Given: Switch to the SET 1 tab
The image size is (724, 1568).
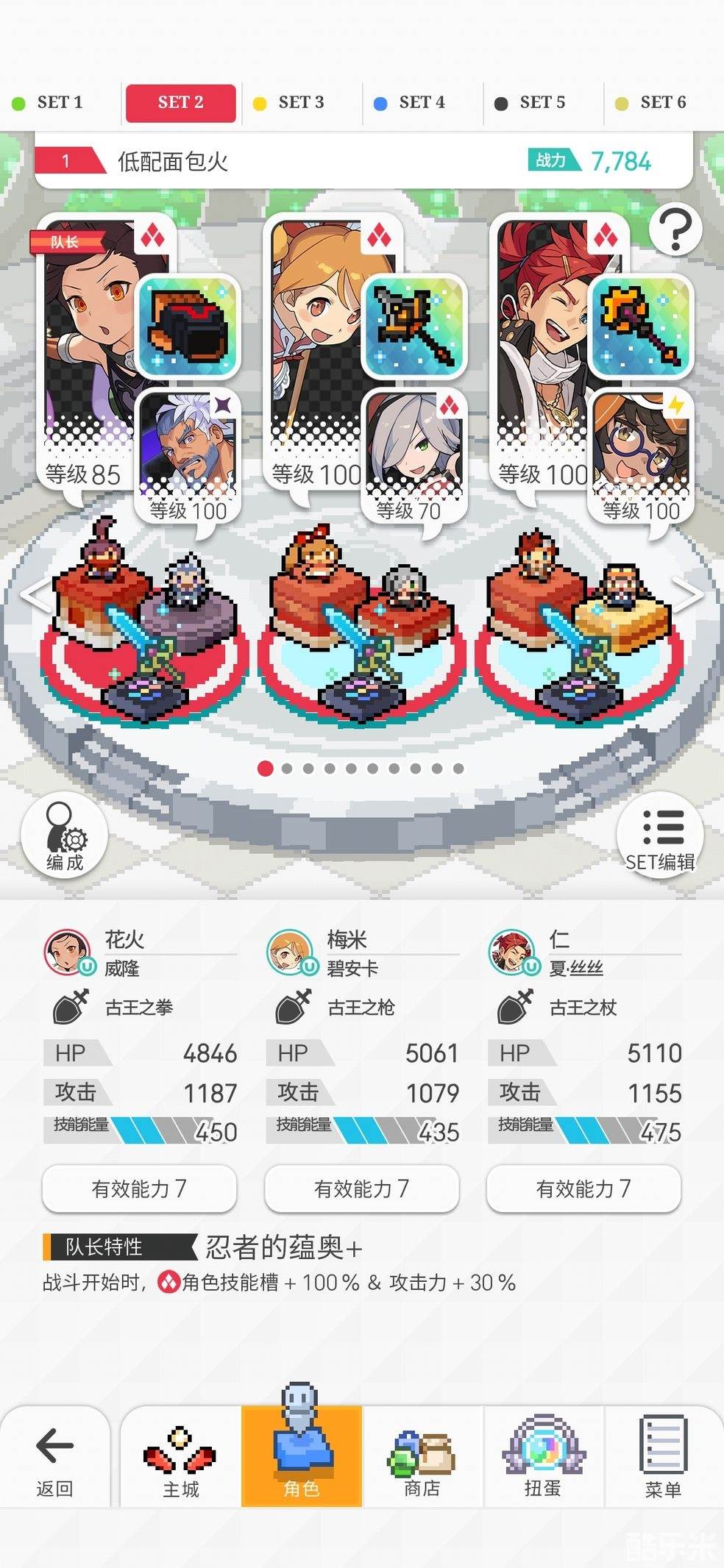Looking at the screenshot, I should pos(50,102).
